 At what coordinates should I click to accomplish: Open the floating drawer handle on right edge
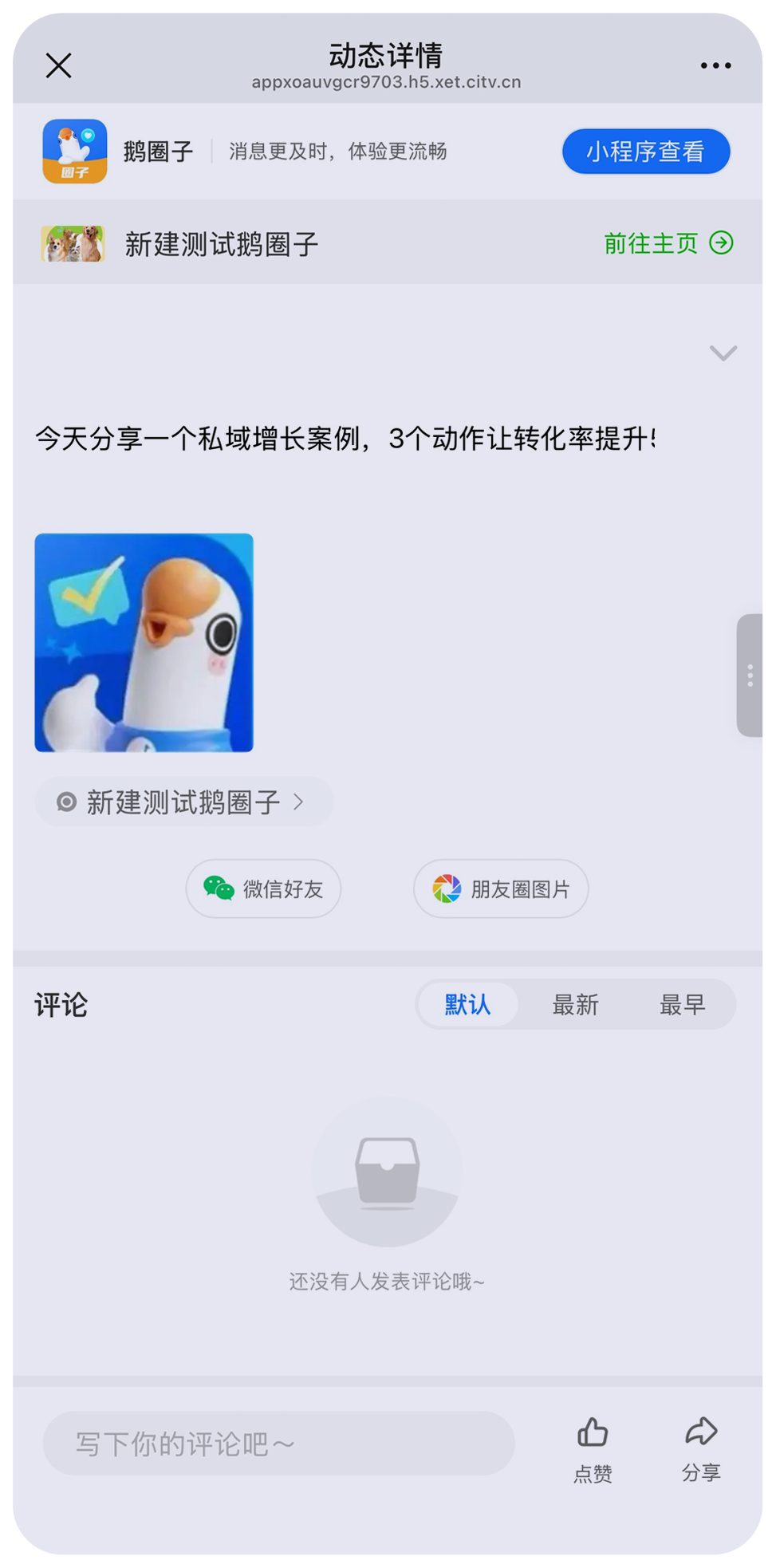pyautogui.click(x=750, y=675)
